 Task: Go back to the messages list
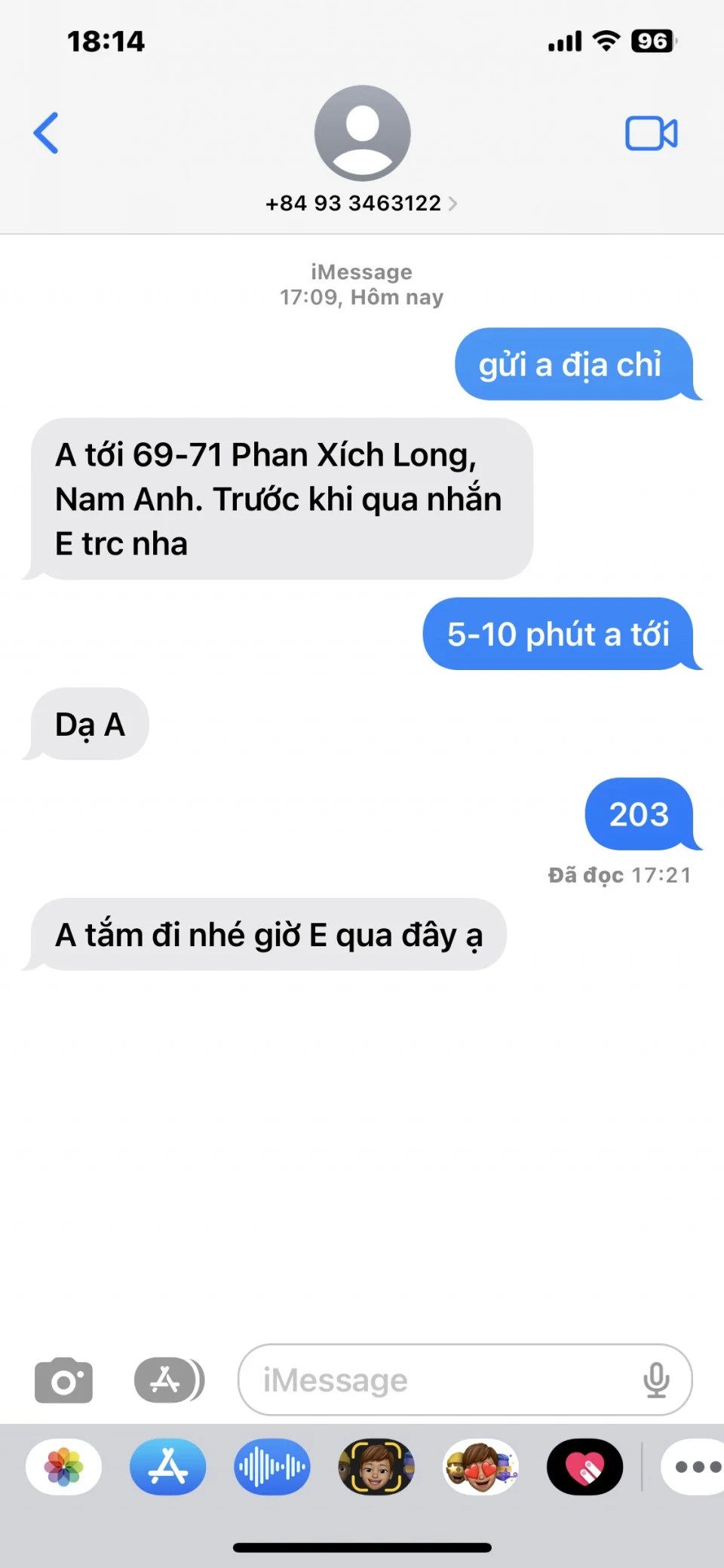46,134
